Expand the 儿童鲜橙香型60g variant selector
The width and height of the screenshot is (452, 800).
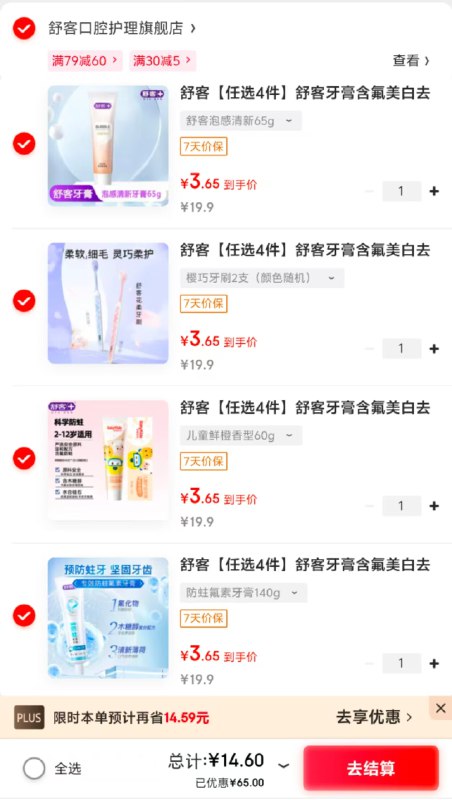(241, 436)
